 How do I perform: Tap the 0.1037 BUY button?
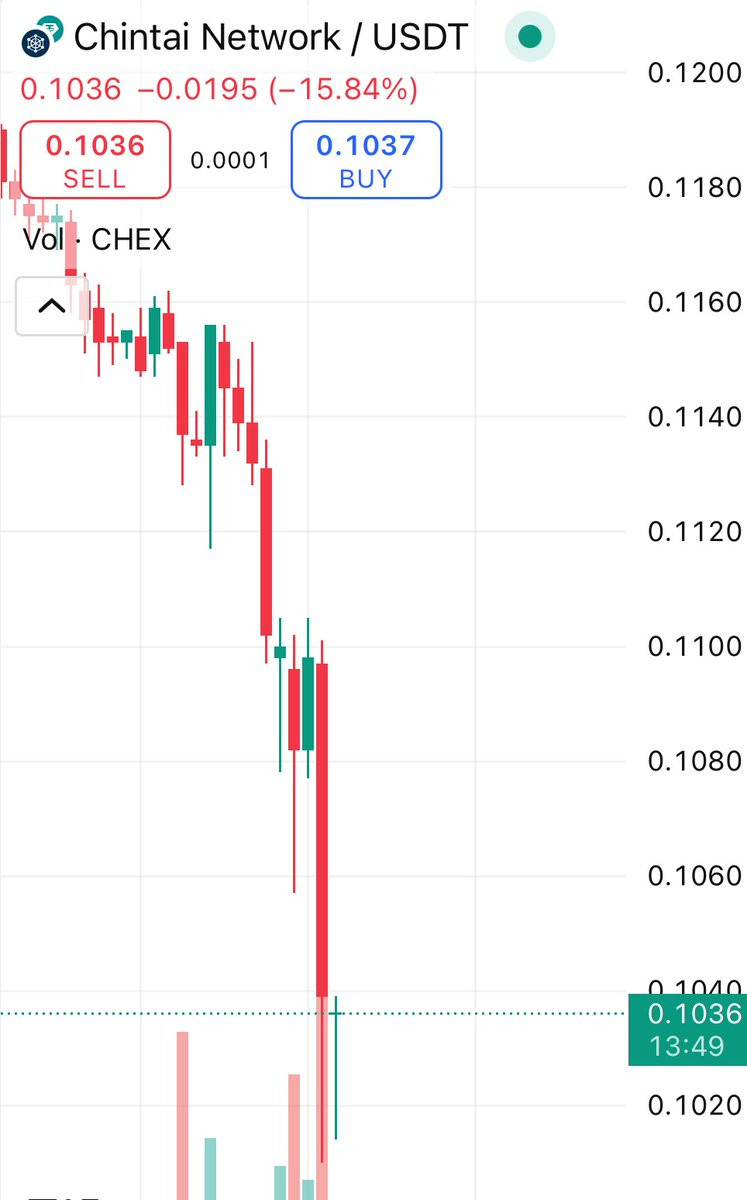click(366, 160)
